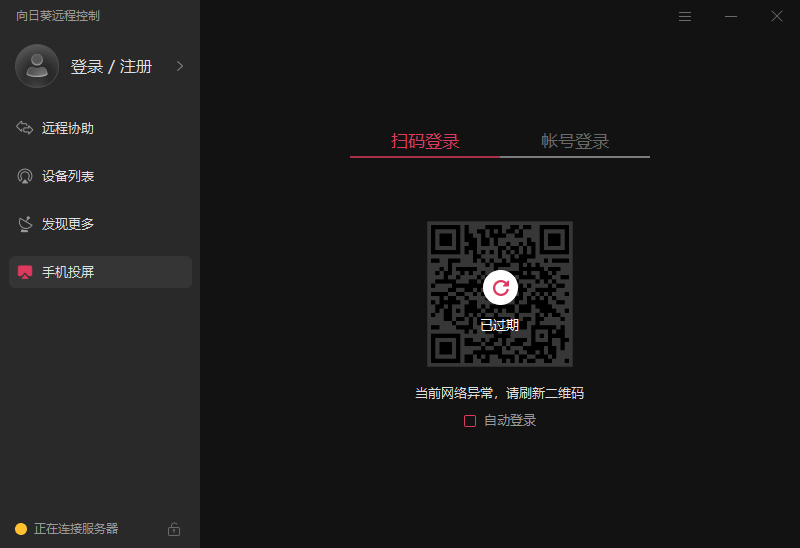Enable the 自动登录 checkbox
The width and height of the screenshot is (800, 548).
coord(470,421)
